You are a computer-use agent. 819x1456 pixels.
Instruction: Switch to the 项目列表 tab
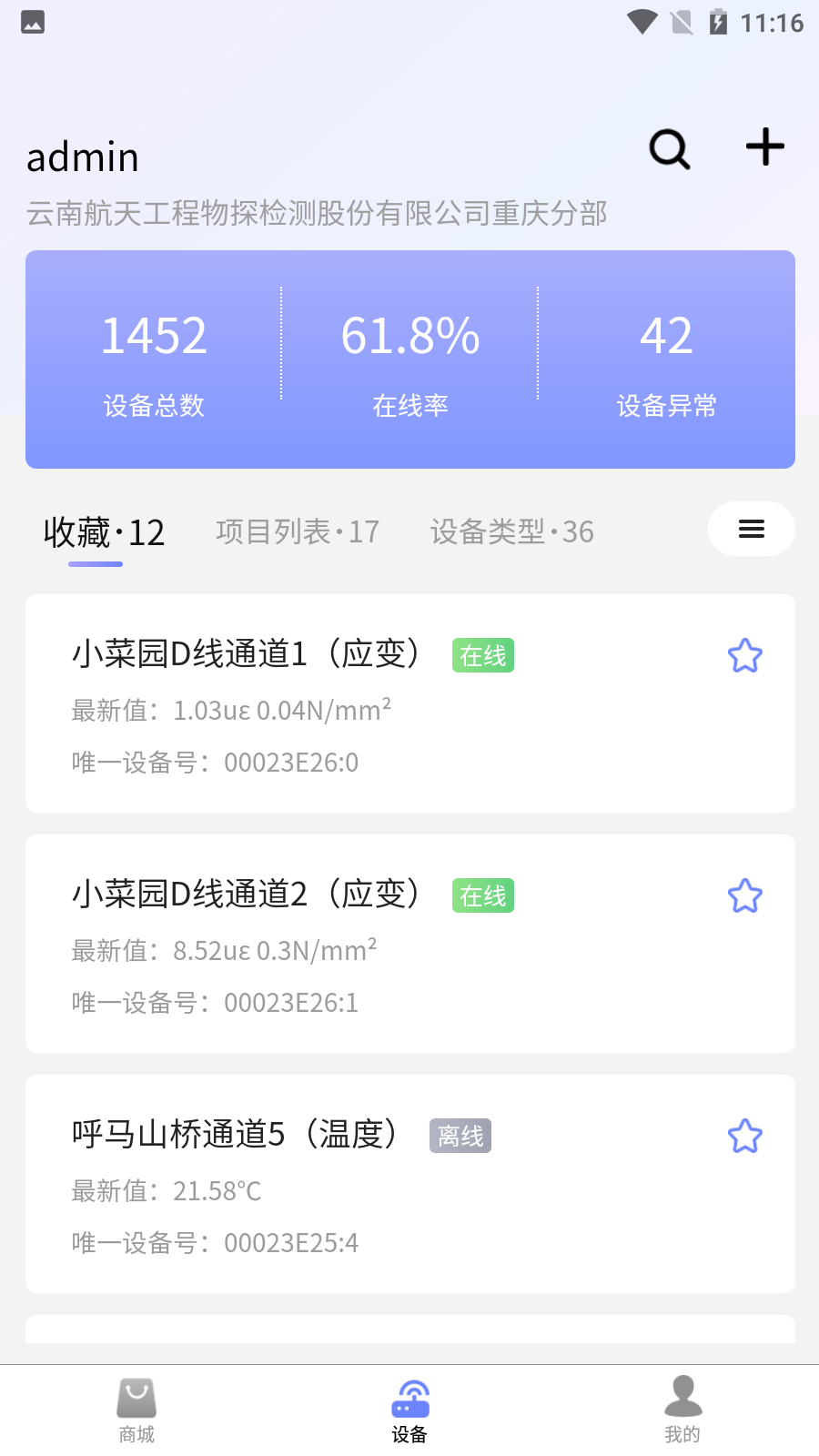tap(298, 531)
